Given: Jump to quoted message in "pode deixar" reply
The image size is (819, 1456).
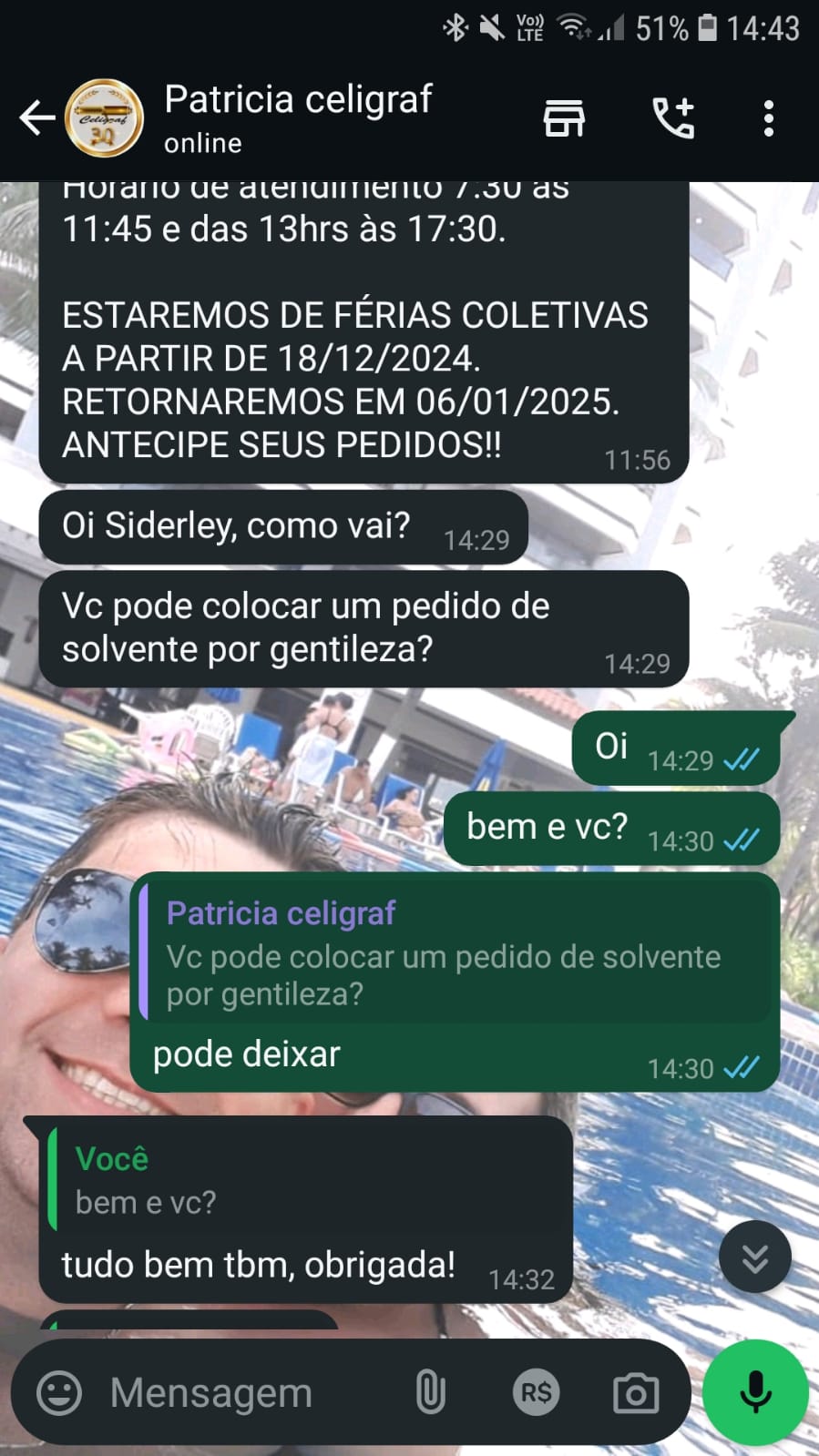Looking at the screenshot, I should 454,954.
